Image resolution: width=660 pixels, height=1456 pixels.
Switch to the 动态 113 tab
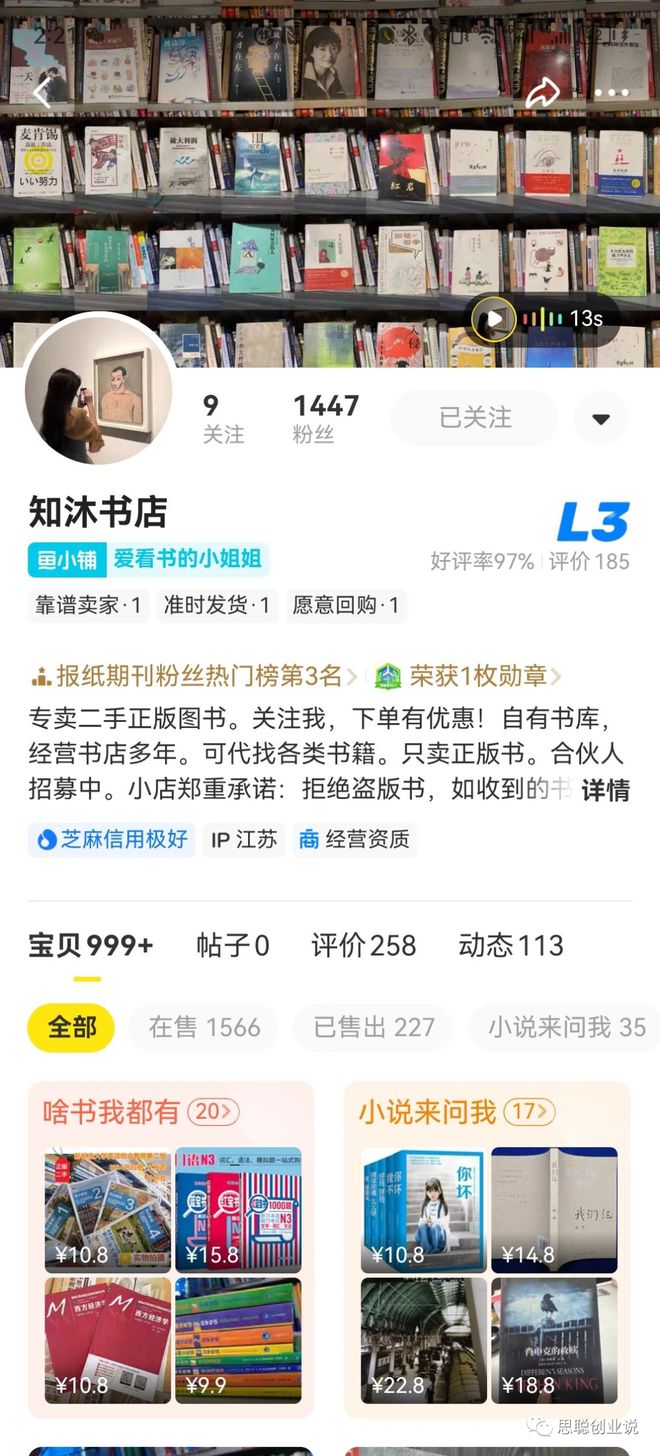point(511,945)
